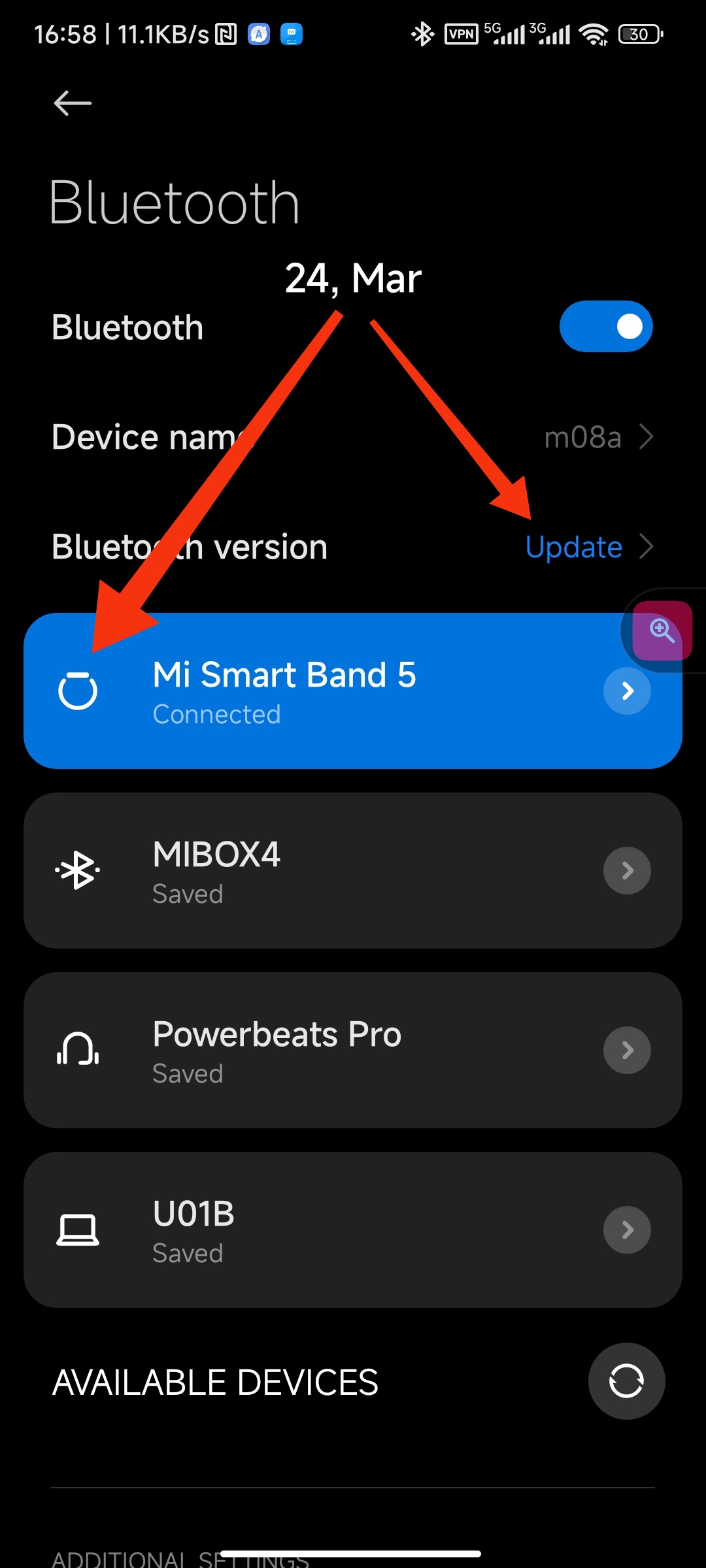The height and width of the screenshot is (1568, 706).
Task: Open details arrow for Mi Smart Band 5
Action: pos(627,691)
